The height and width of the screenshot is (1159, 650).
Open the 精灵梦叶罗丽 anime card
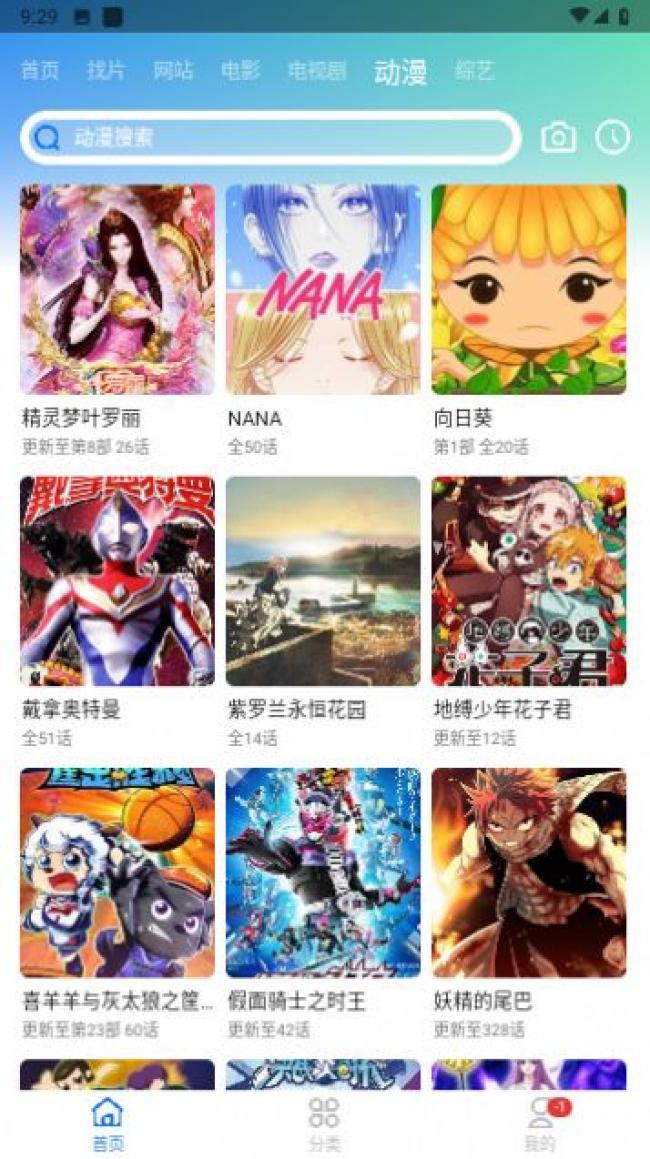coord(118,319)
